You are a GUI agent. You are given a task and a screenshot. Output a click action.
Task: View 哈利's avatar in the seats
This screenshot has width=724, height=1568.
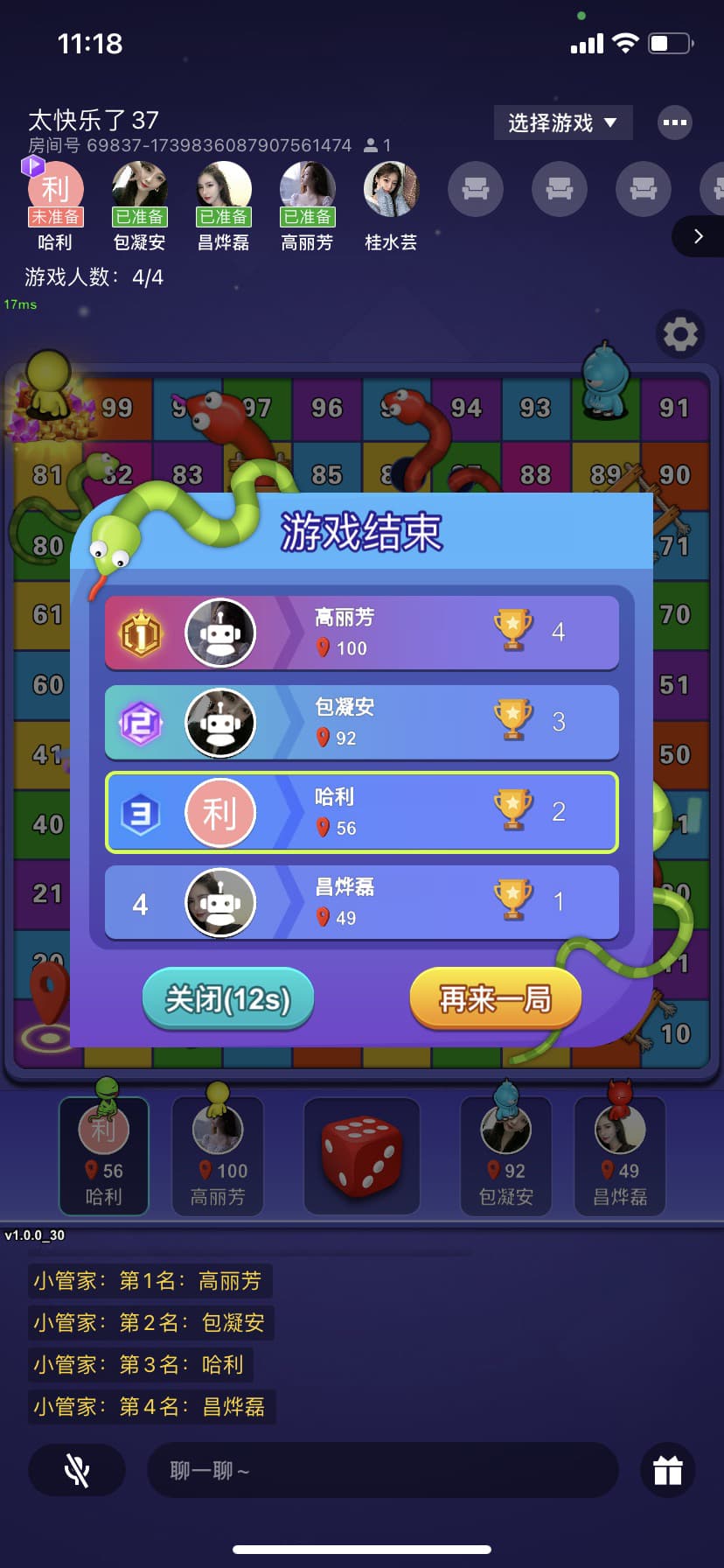coord(55,189)
